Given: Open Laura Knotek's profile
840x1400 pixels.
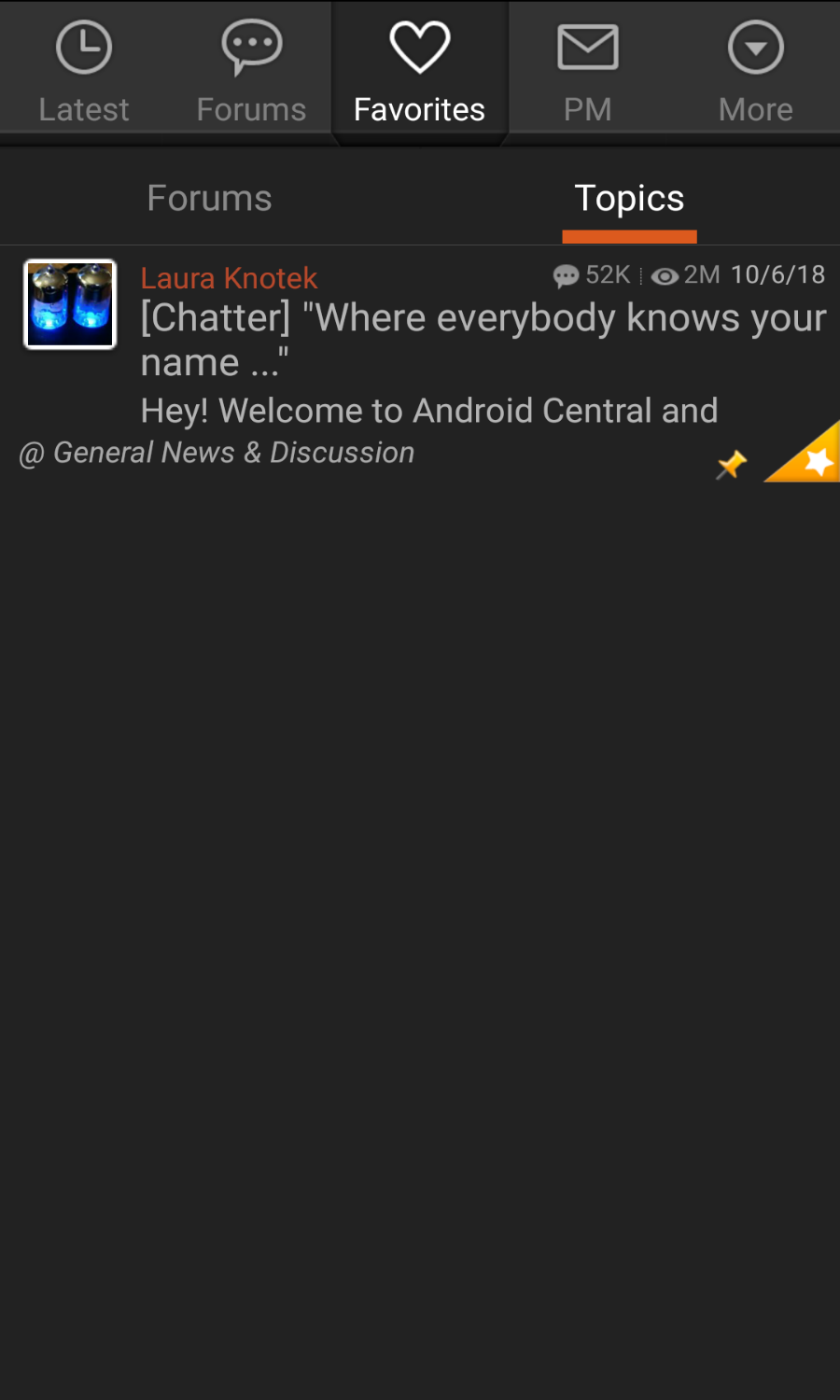Looking at the screenshot, I should [x=229, y=278].
